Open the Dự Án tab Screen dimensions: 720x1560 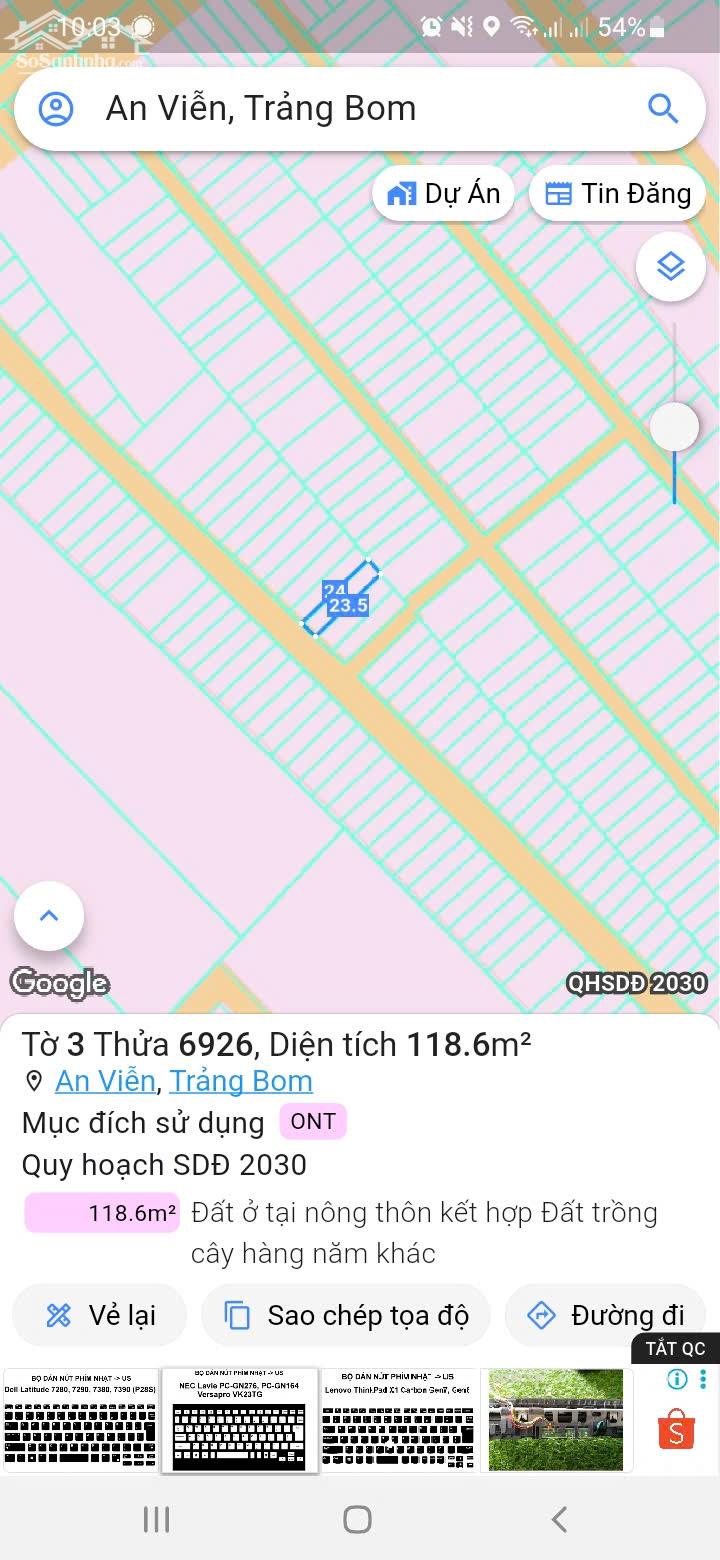(442, 193)
